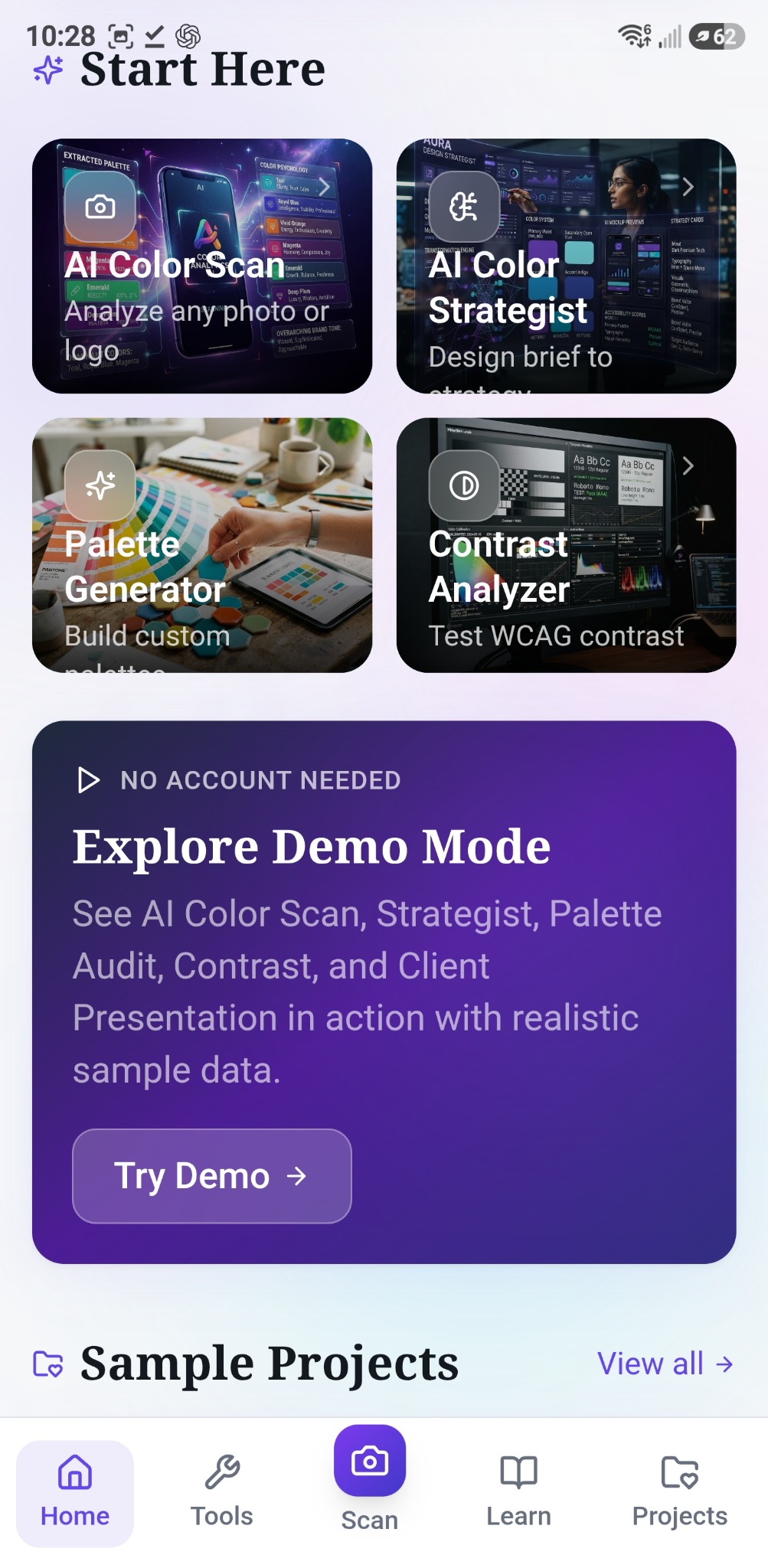Screen dimensions: 768x1568
Task: Switch to the Tools tab
Action: (x=222, y=1493)
